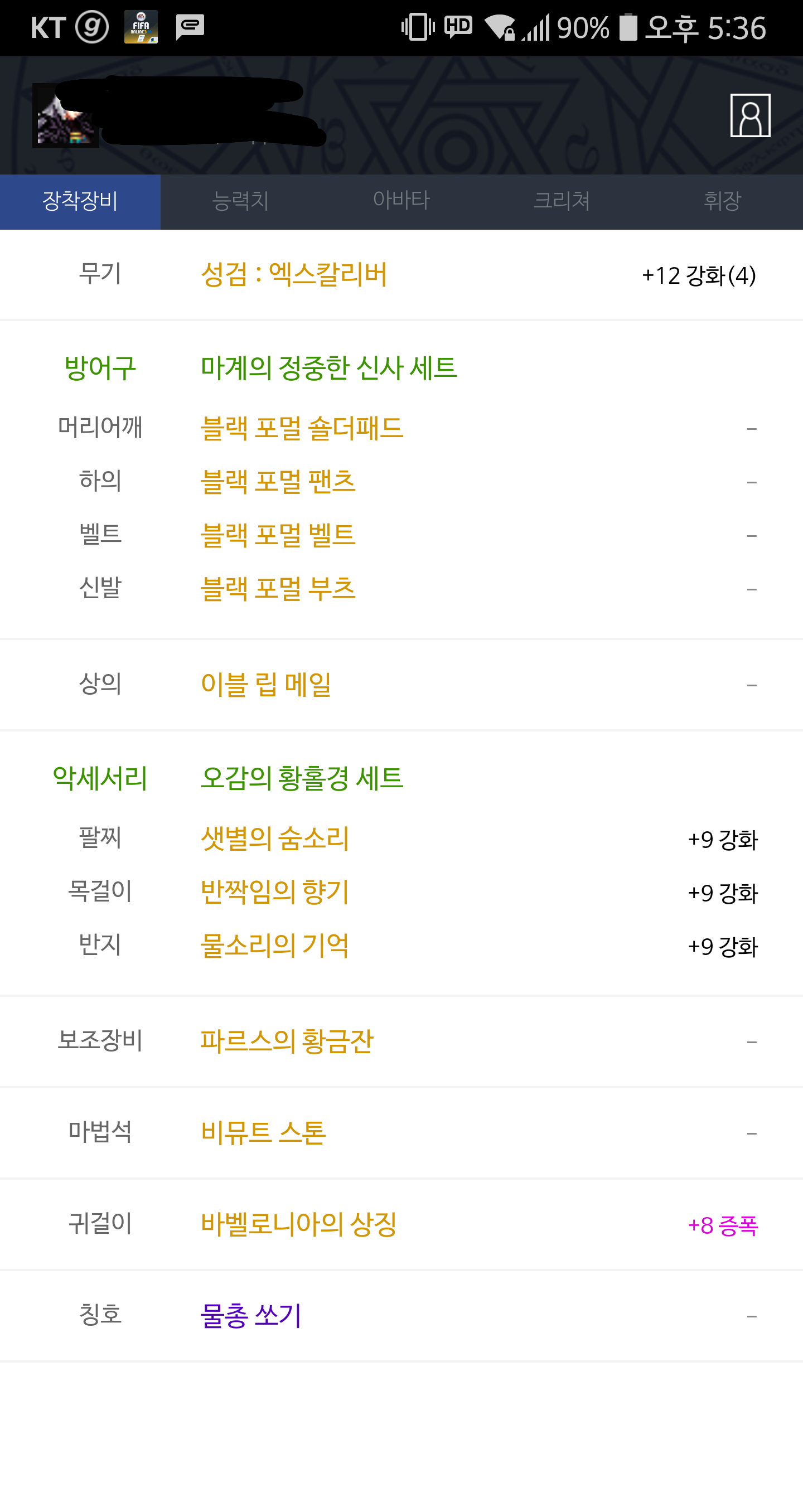
Task: Open 바벨로니아의 상징 earring item
Action: click(x=299, y=1224)
